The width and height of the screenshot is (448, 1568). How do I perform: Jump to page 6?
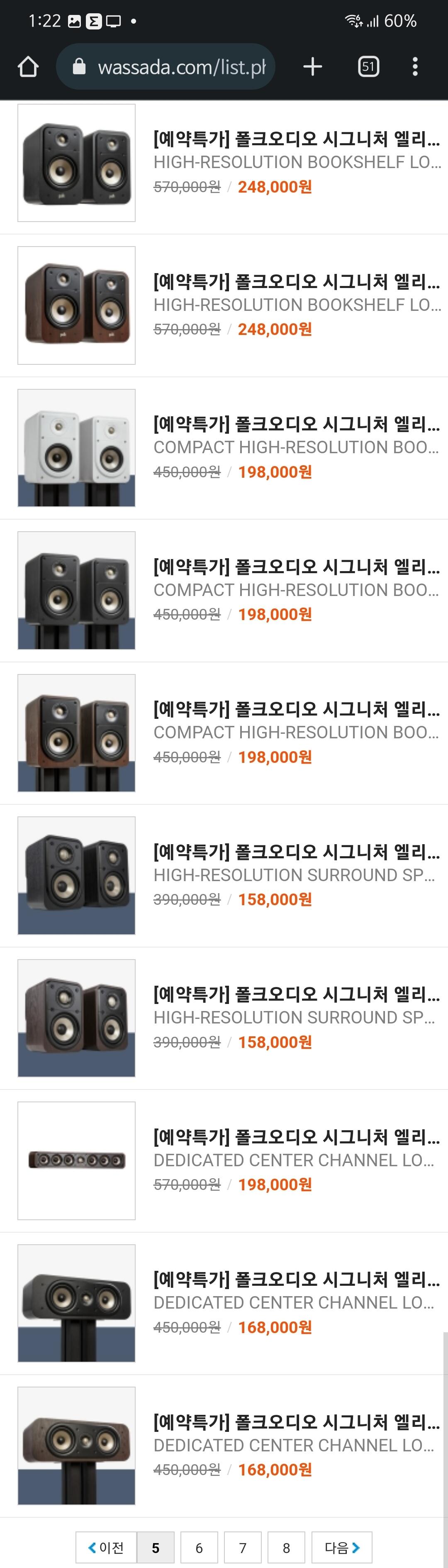point(199,1547)
